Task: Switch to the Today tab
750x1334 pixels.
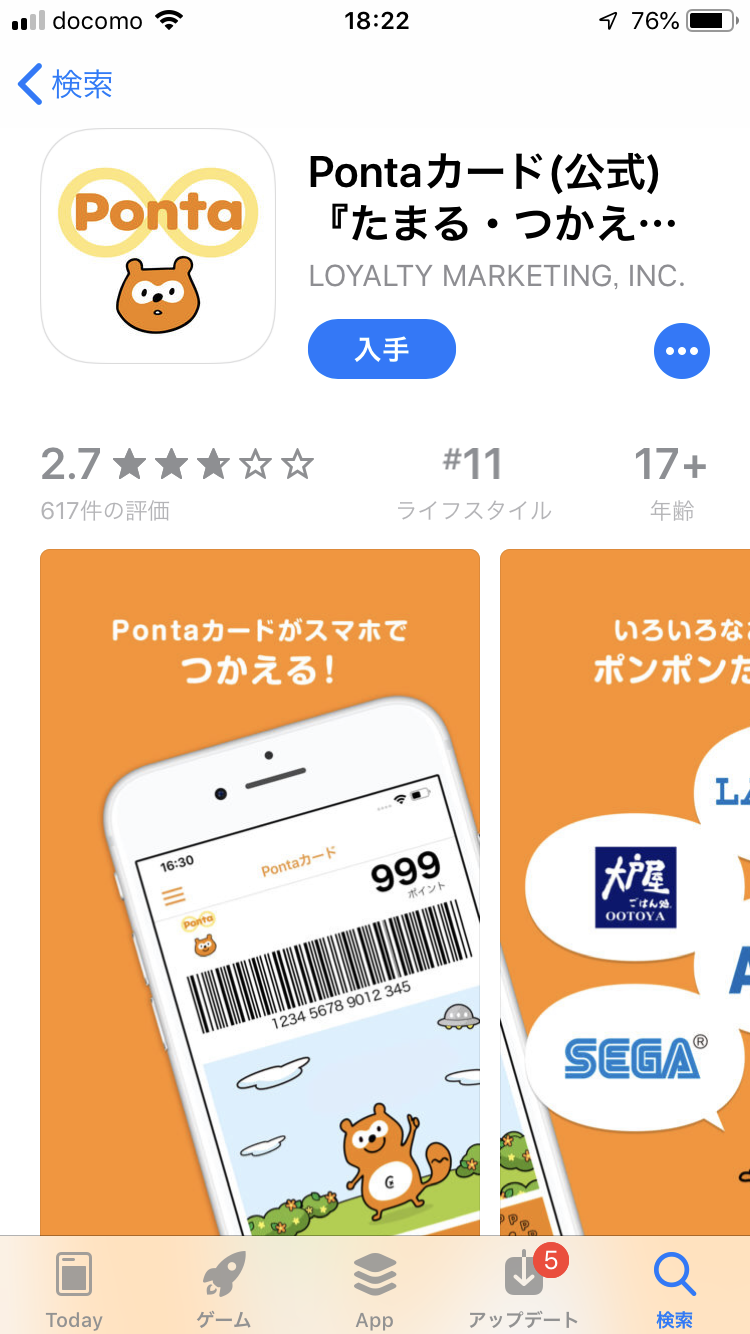Action: (x=74, y=1289)
